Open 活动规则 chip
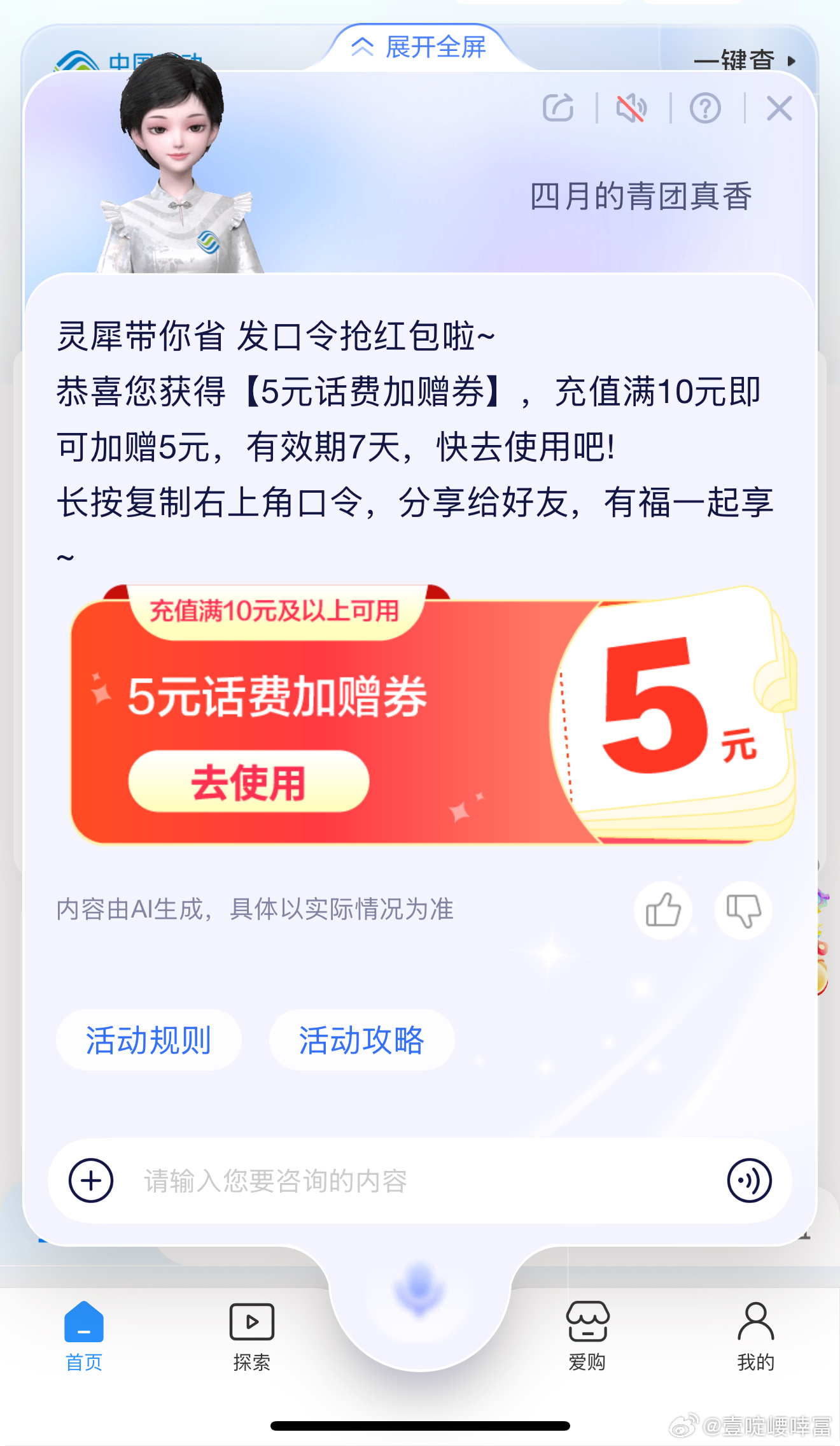The width and height of the screenshot is (840, 1446). tap(148, 1040)
